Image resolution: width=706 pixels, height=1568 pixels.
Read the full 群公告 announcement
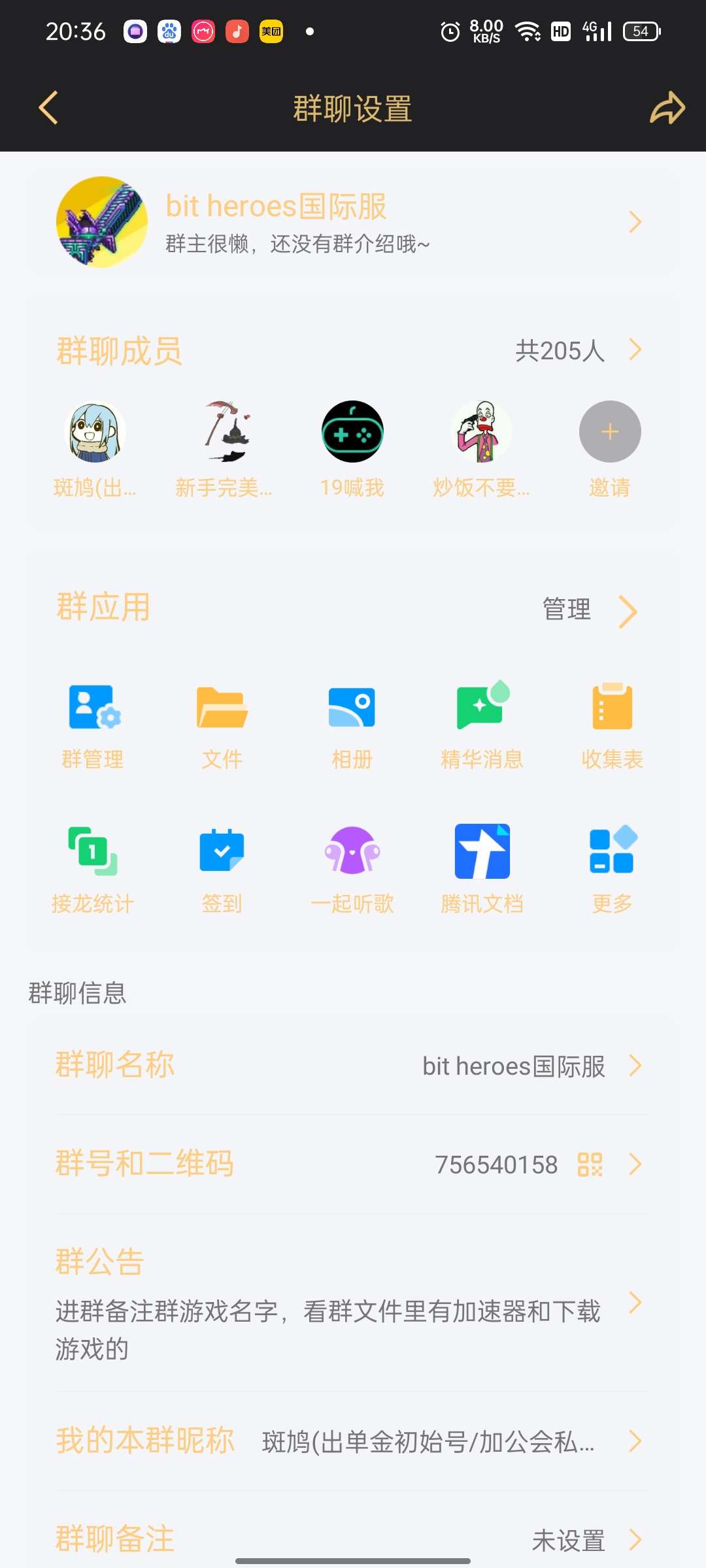[x=353, y=1303]
